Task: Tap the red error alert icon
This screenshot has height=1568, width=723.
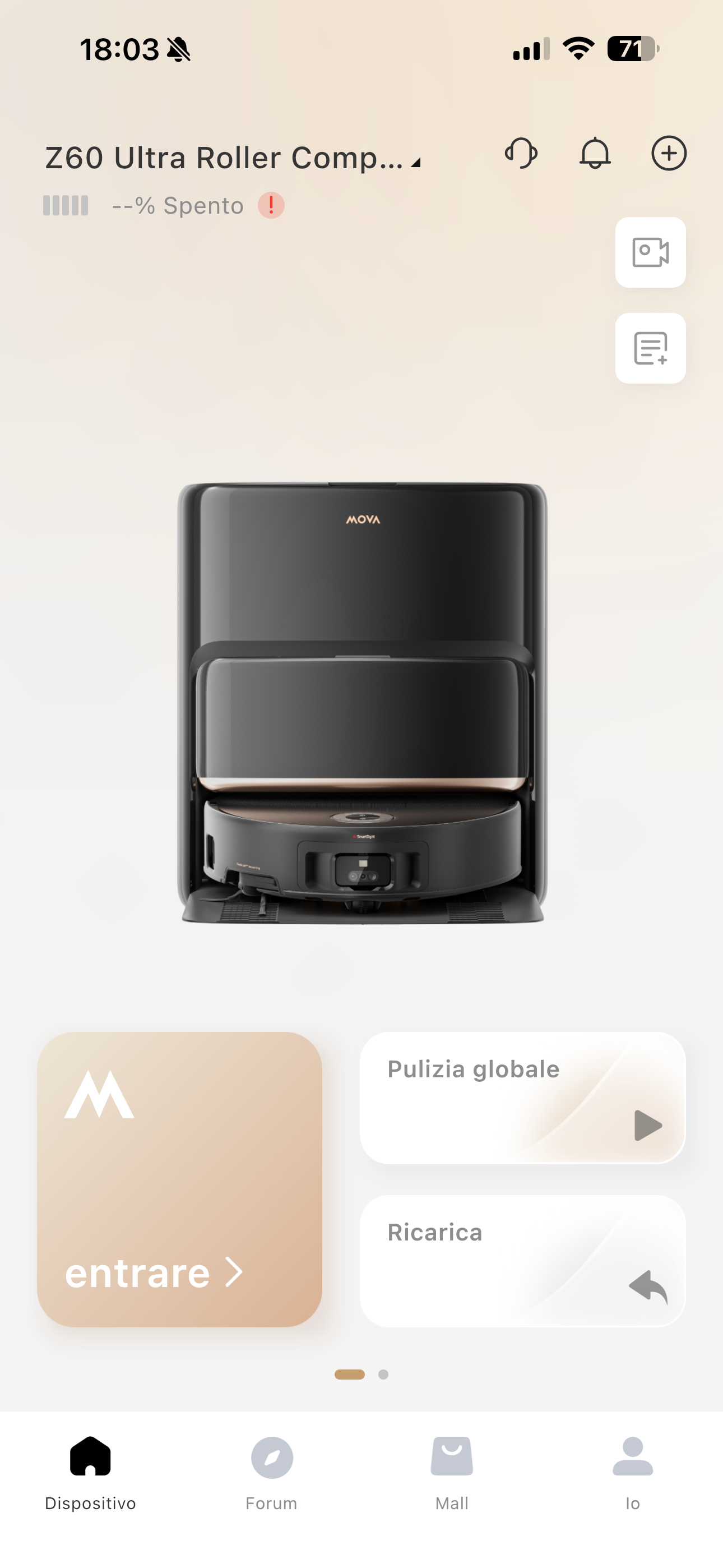Action: (x=271, y=206)
